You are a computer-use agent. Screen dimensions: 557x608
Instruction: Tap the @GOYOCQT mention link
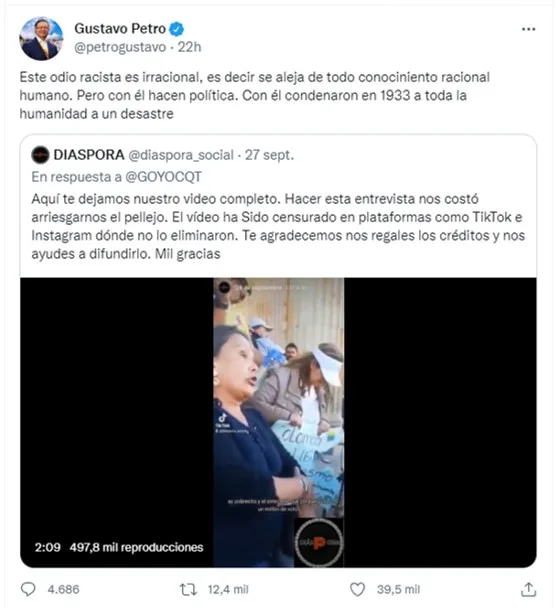[x=163, y=177]
